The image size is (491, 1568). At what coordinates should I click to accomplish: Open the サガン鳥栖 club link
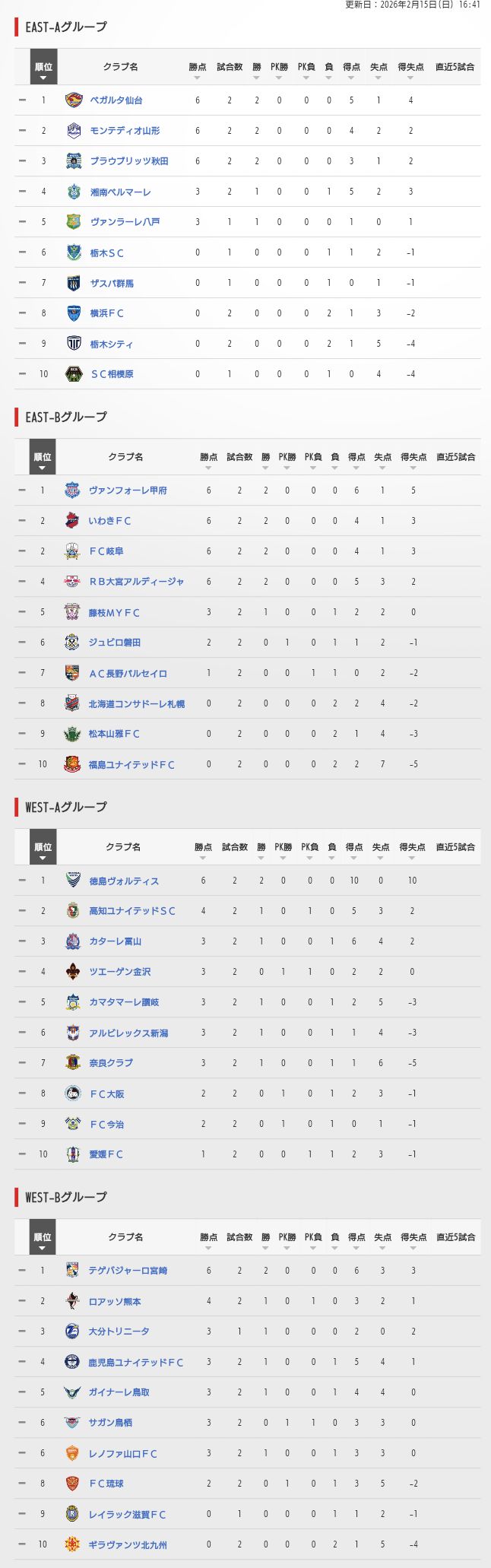pos(110,1423)
